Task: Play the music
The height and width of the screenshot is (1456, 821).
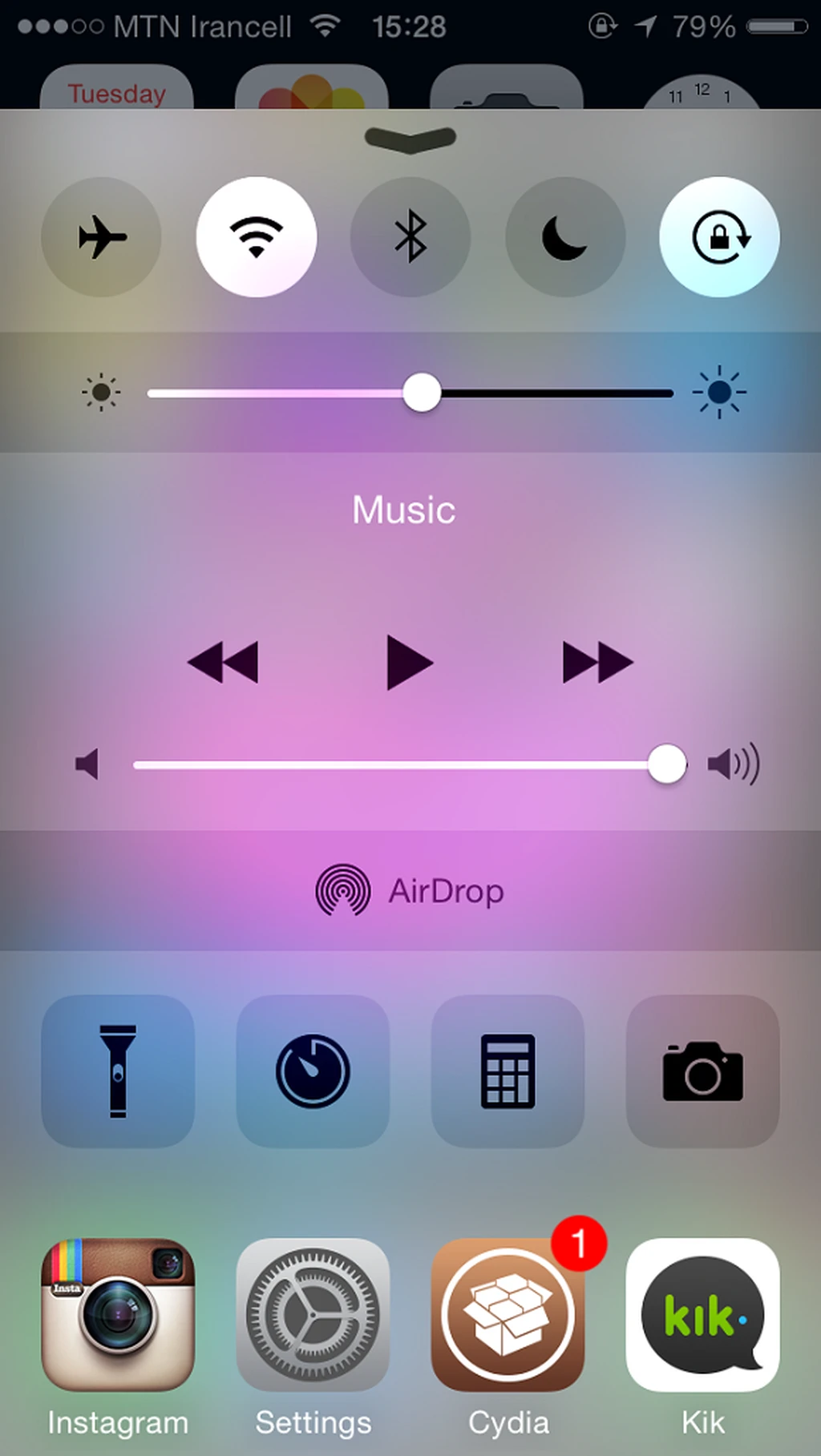Action: click(409, 662)
